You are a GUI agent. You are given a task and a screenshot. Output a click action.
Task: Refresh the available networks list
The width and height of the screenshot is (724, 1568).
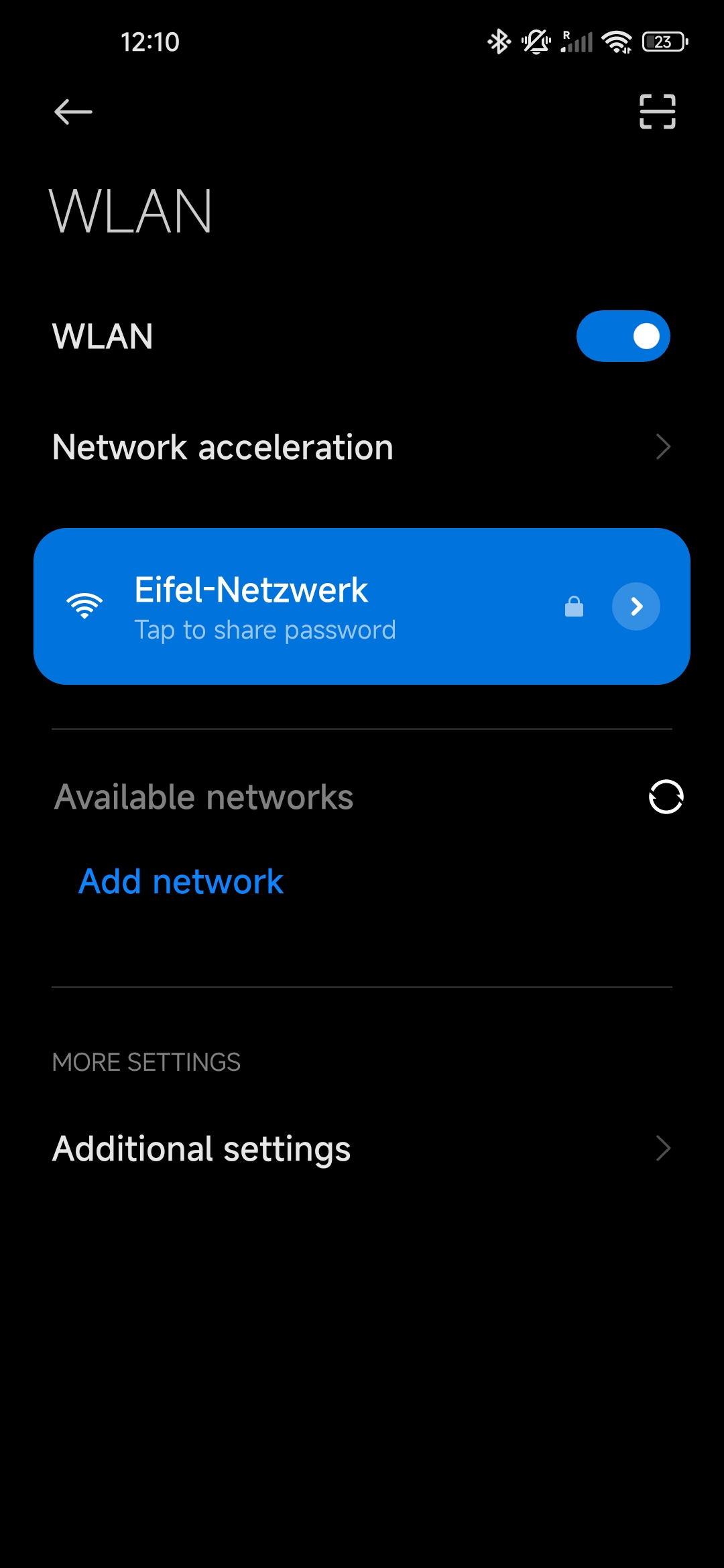click(666, 797)
